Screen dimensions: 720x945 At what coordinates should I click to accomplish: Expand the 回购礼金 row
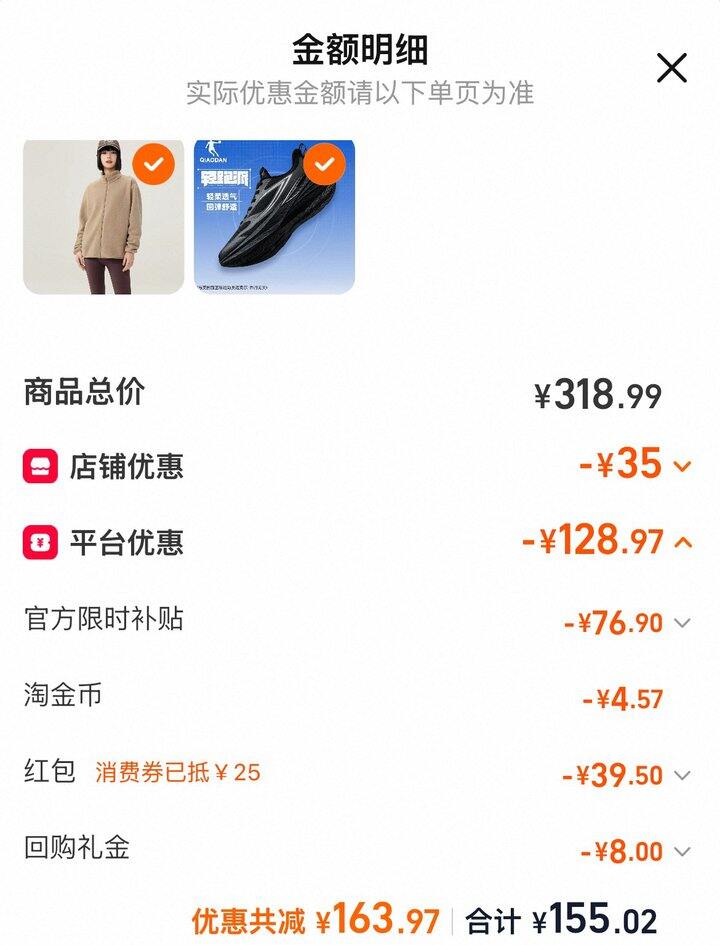681,852
